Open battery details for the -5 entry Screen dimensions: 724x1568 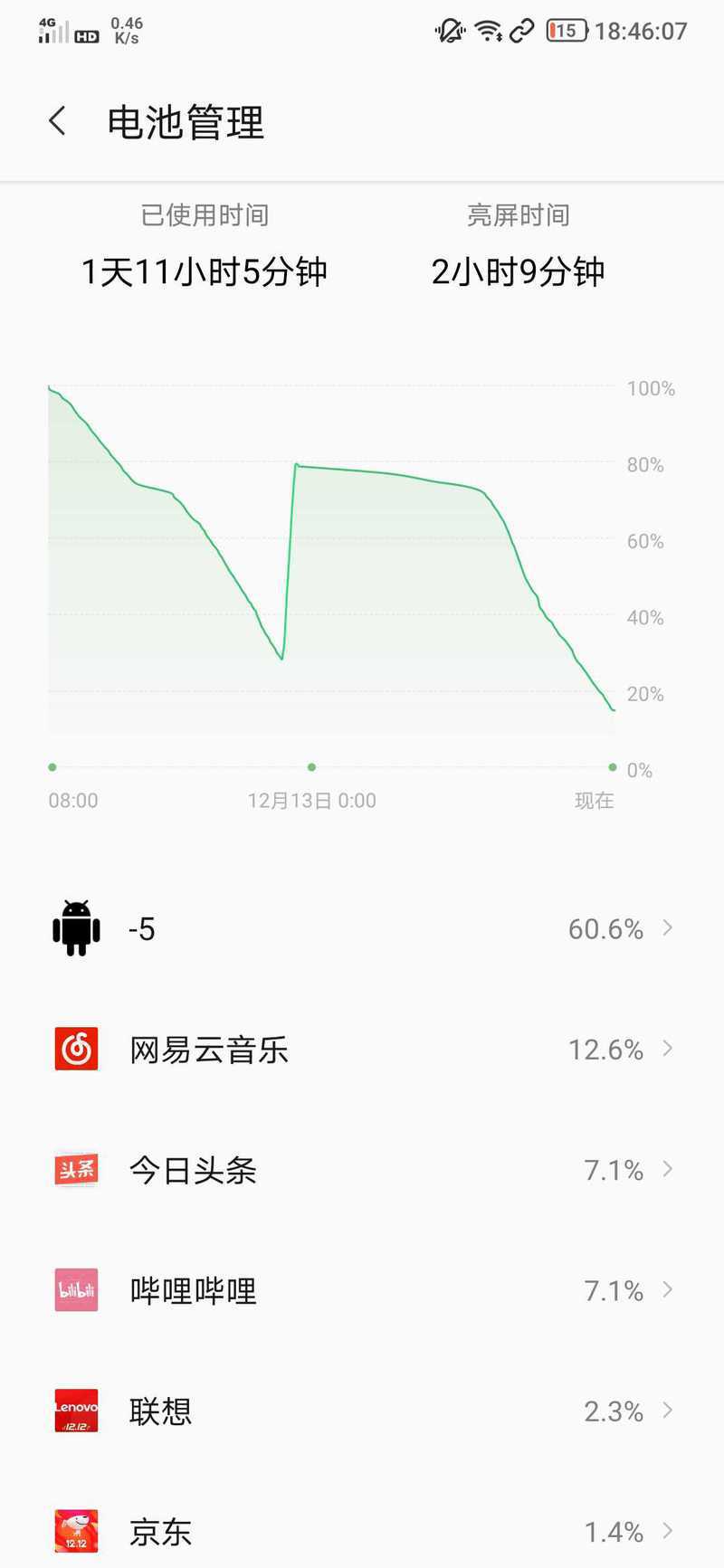click(362, 929)
